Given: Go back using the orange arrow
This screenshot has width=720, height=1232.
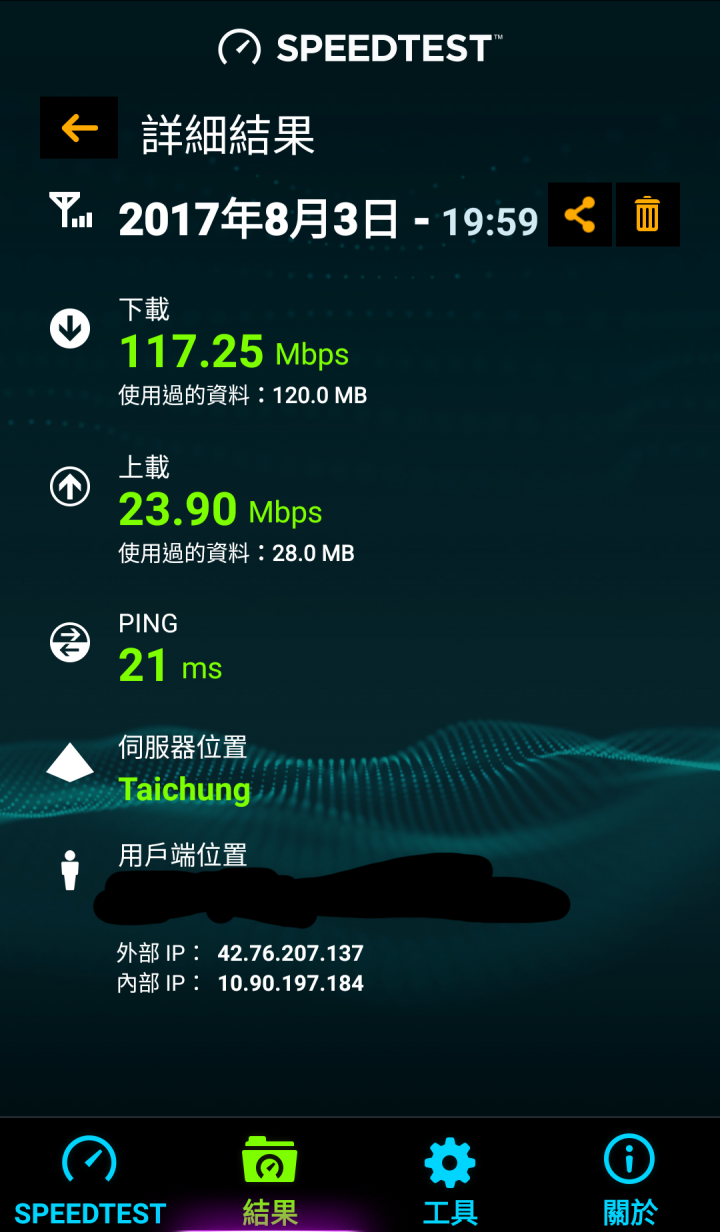Looking at the screenshot, I should pos(79,127).
